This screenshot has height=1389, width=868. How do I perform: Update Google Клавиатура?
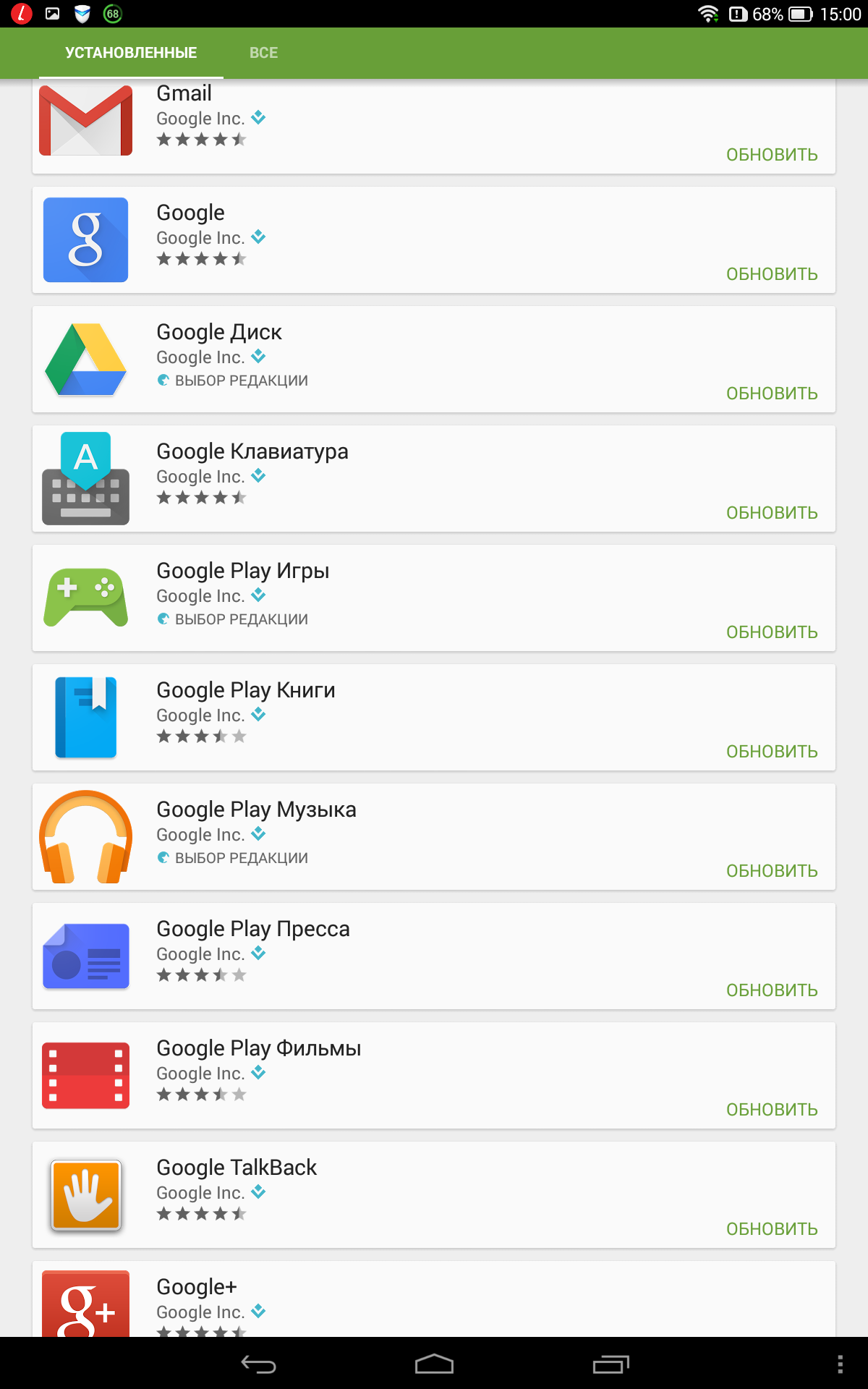click(x=771, y=513)
